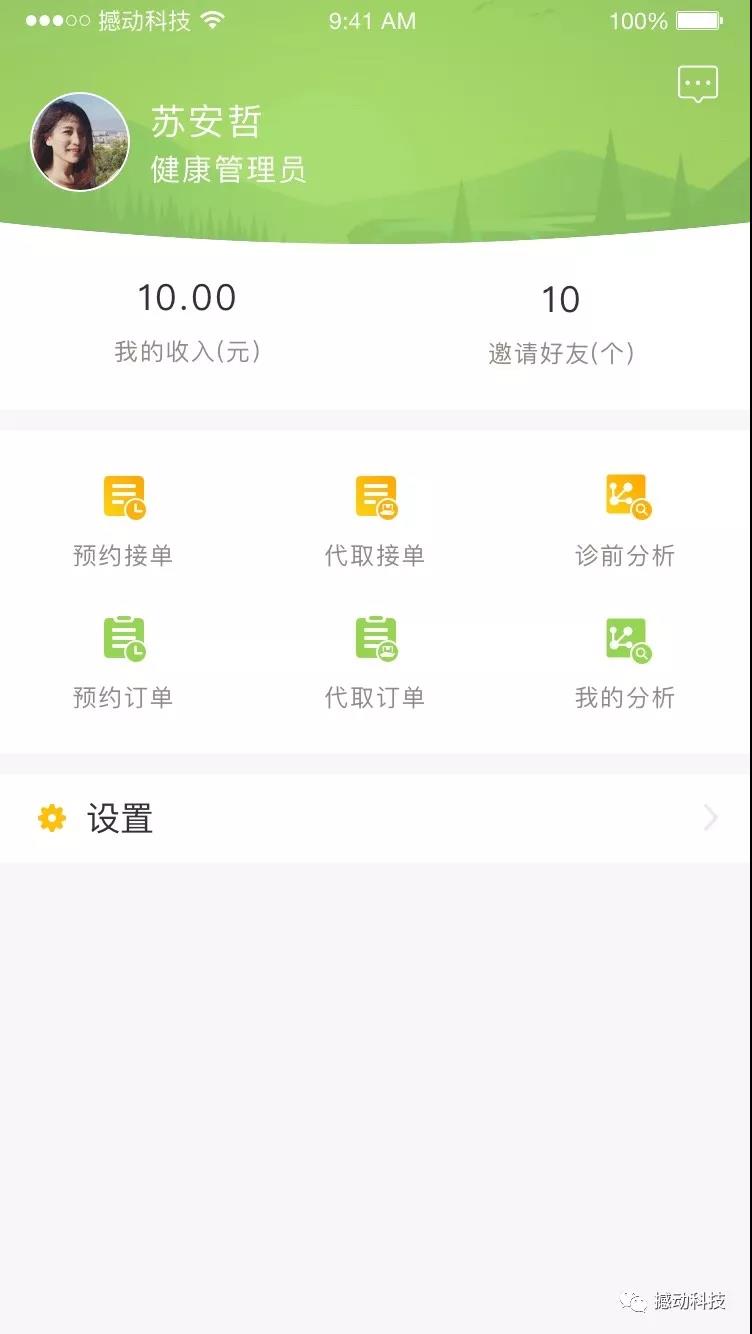
Task: Open 诊前分析 (pre-diagnosis analysis) icon
Action: tap(627, 495)
